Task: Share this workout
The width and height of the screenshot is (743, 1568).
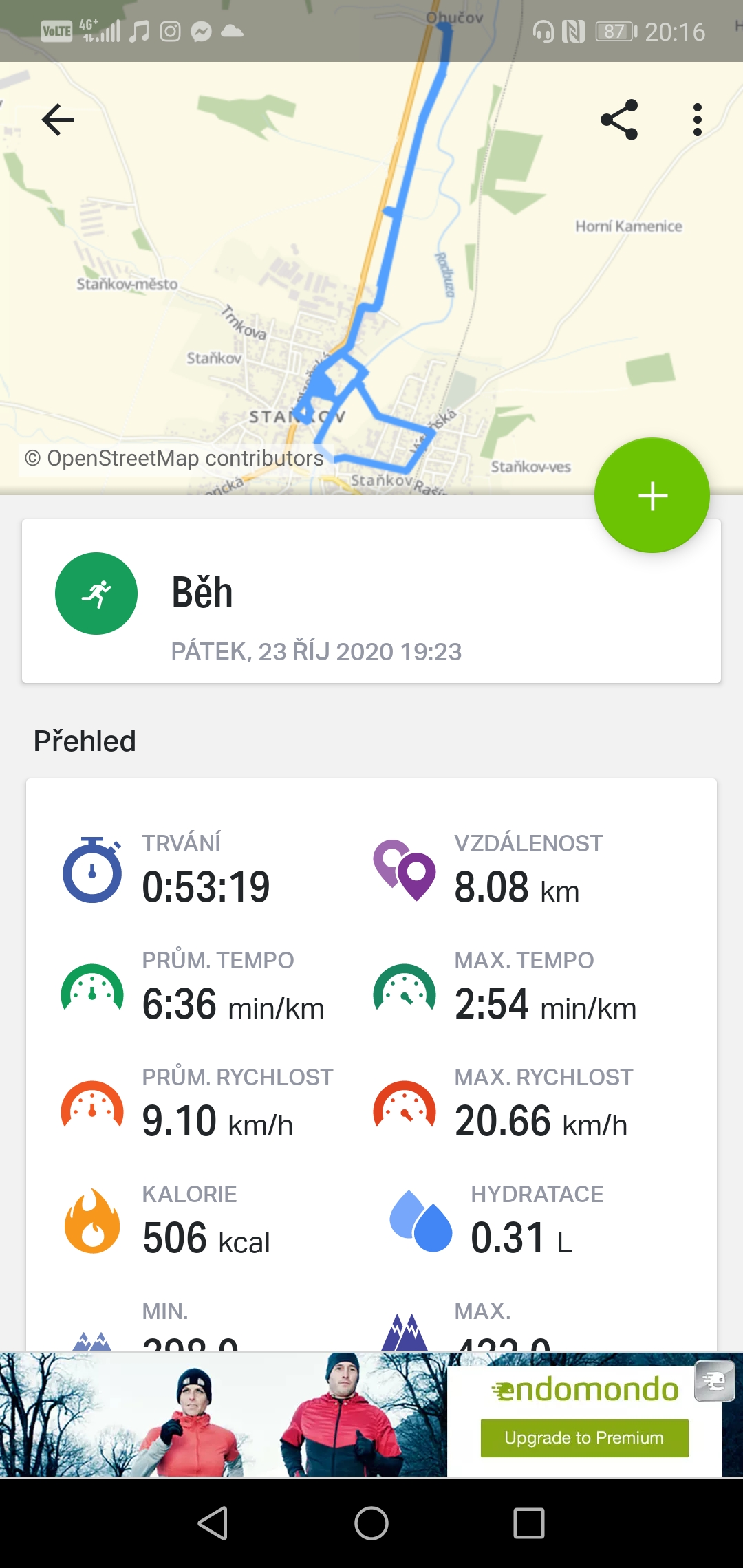Action: point(619,120)
